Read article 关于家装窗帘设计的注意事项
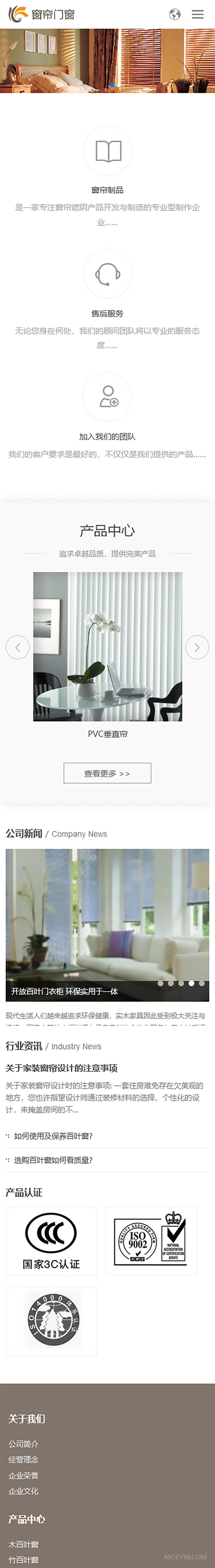The image size is (215, 1568). click(x=61, y=1068)
